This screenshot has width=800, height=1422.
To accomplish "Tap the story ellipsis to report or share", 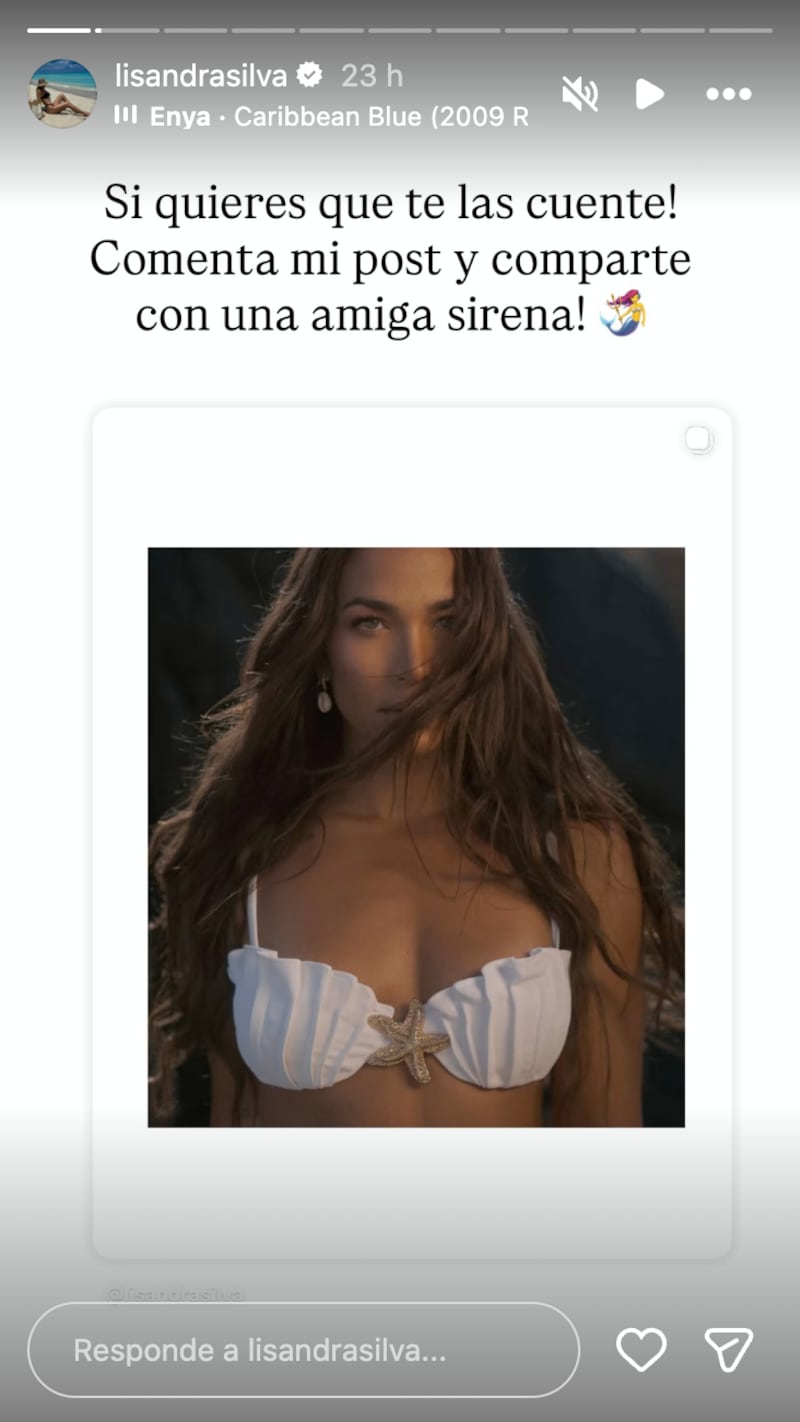I will pyautogui.click(x=728, y=93).
